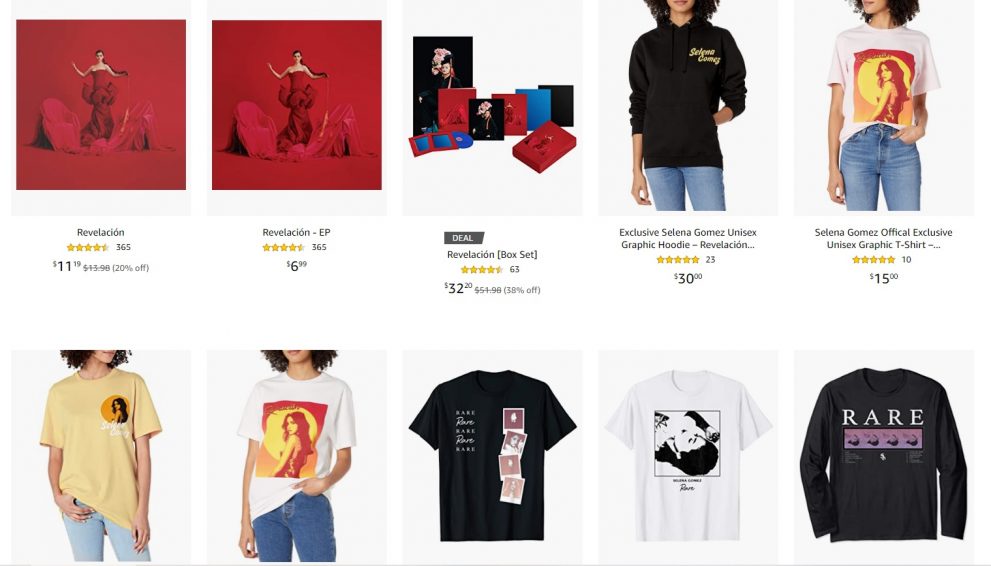Open the Exclusive Selena Gomez Unisex Graphic Hoodie title
This screenshot has width=991, height=566.
(x=687, y=238)
